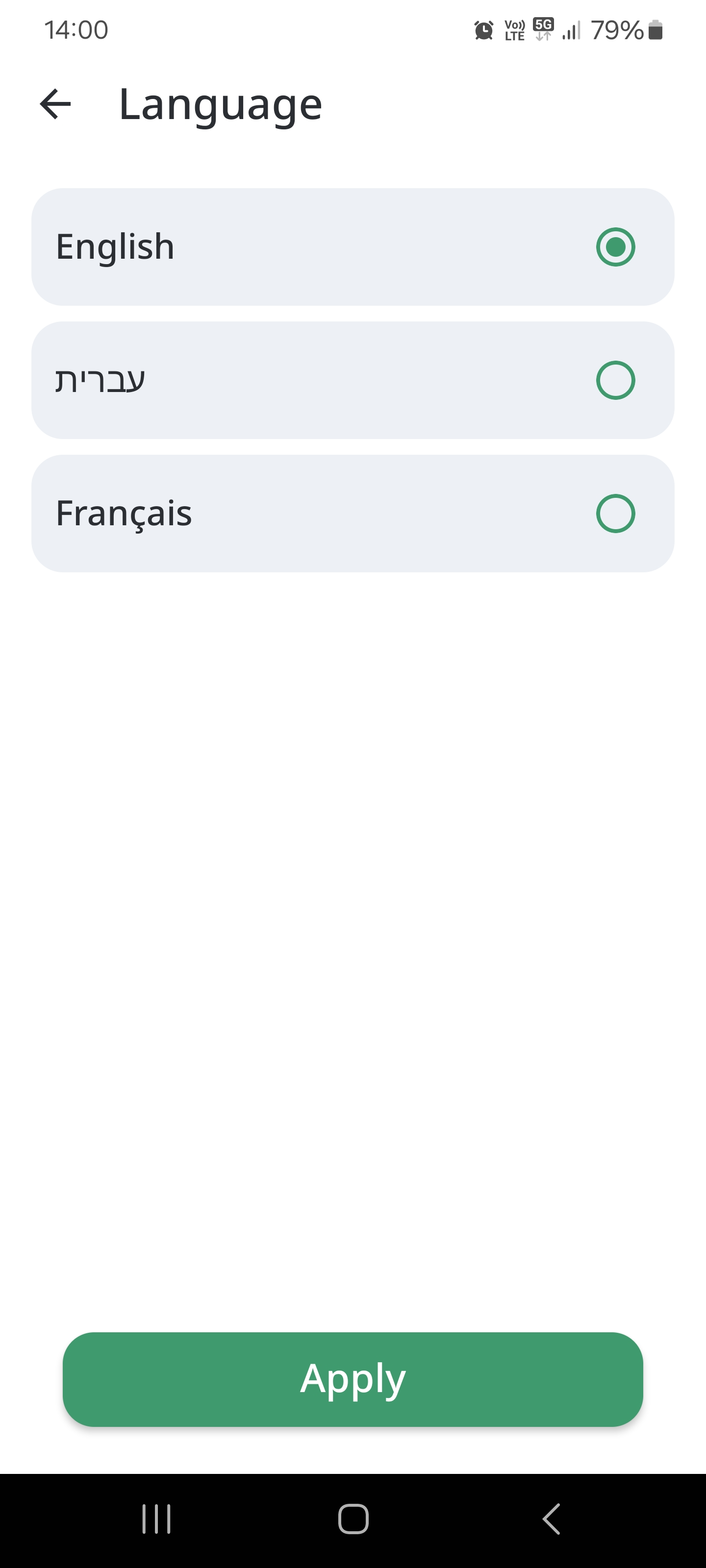Apply the selected language
706x1568 pixels.
[x=352, y=1379]
